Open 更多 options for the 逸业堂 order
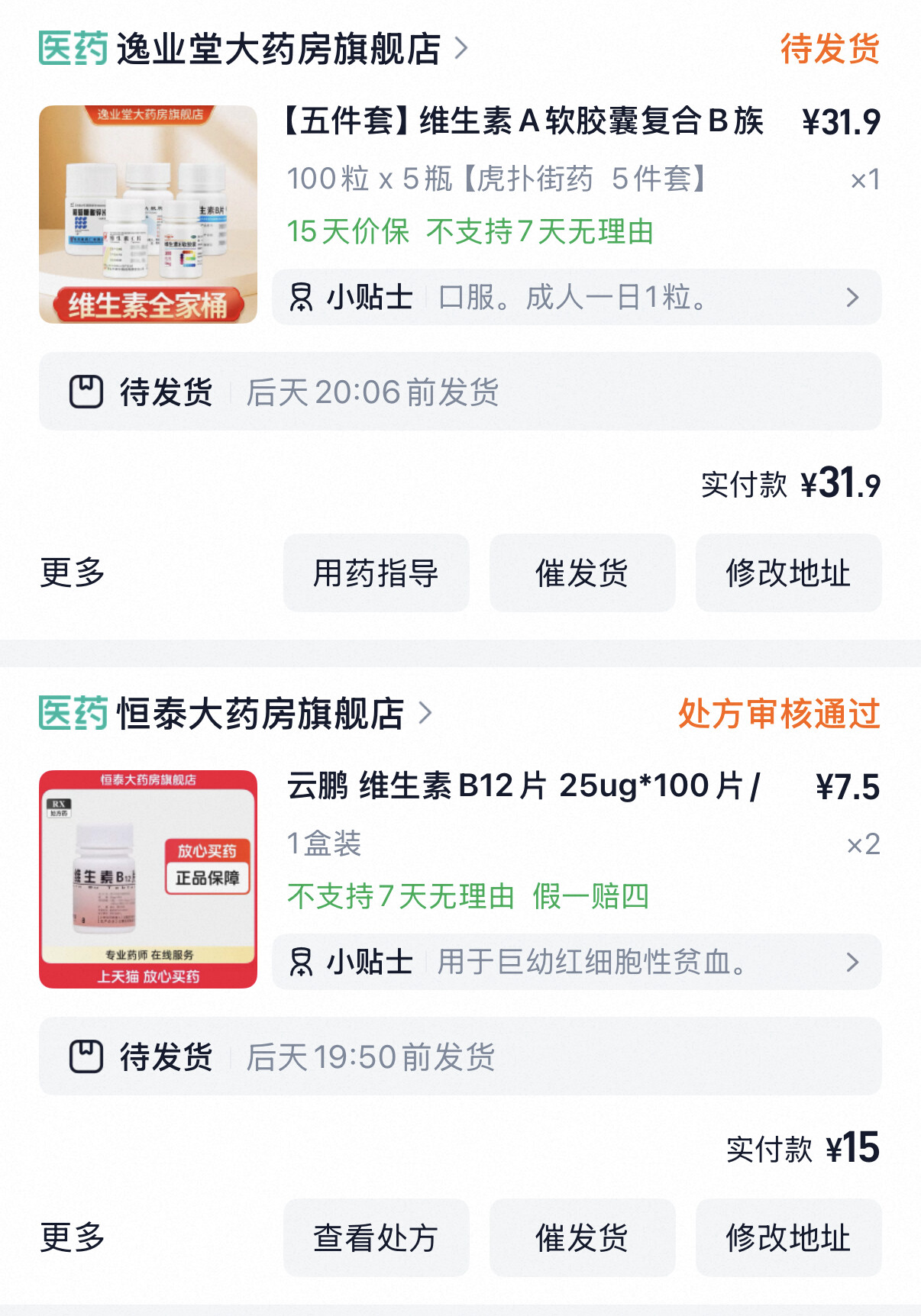 point(73,573)
